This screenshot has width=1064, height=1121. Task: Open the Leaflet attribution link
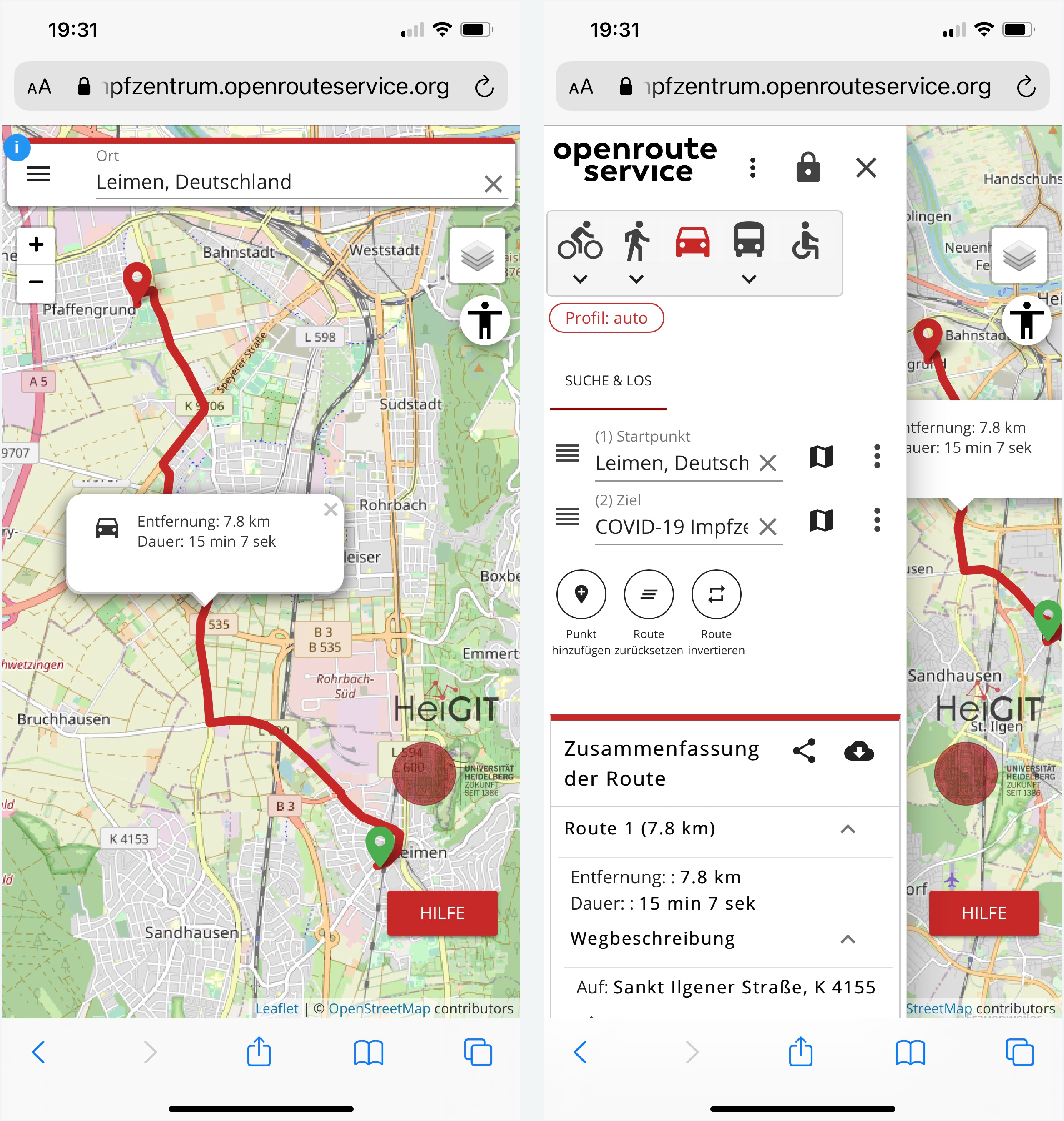(x=276, y=1008)
